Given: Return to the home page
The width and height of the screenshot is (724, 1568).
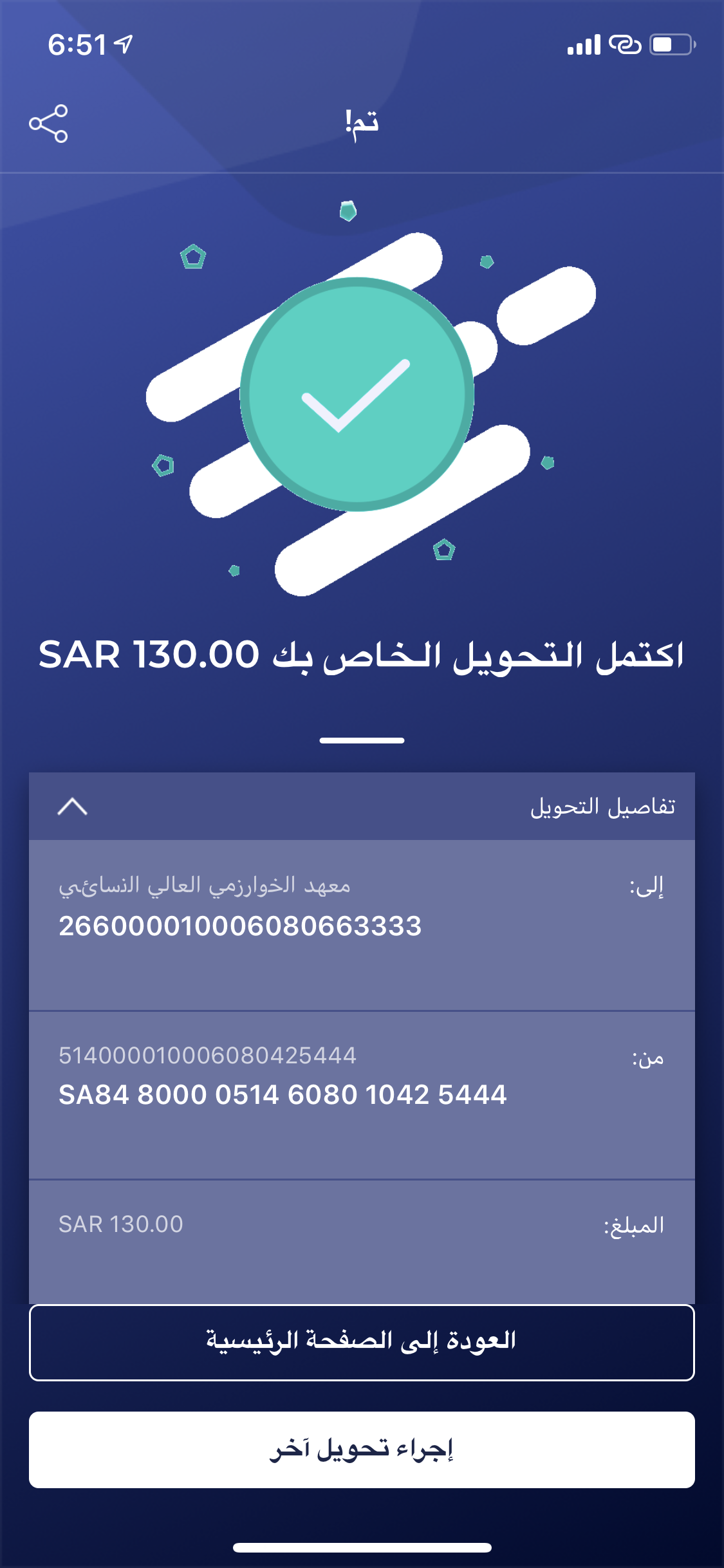Looking at the screenshot, I should coord(362,1342).
